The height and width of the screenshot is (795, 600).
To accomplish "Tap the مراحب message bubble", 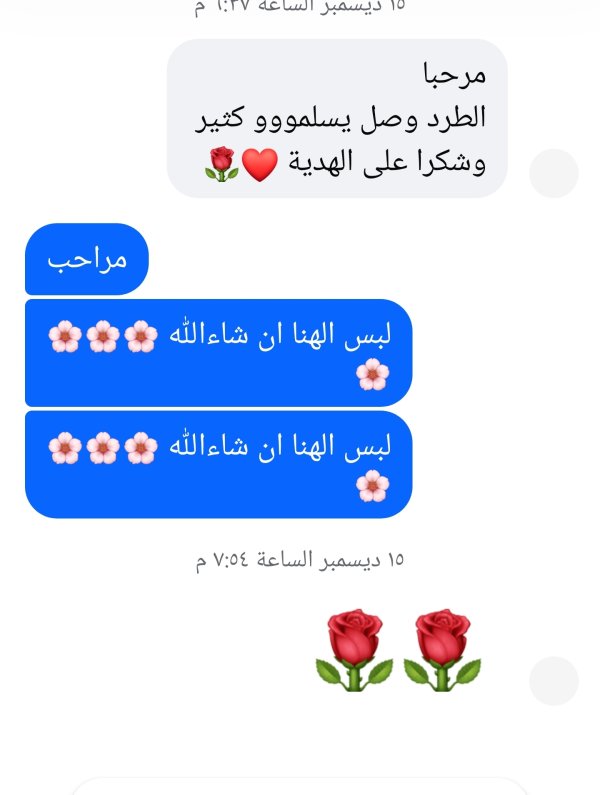I will 87,259.
